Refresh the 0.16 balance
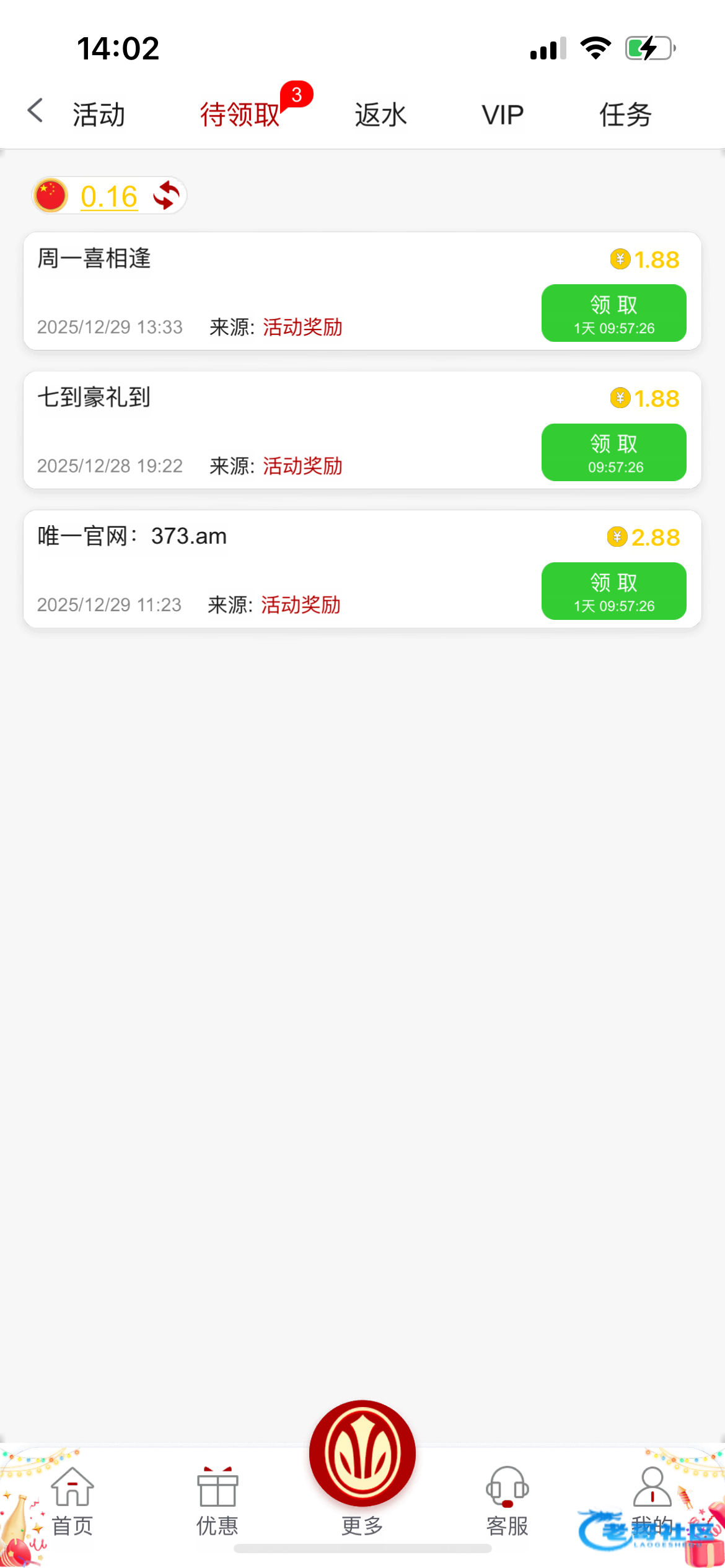Viewport: 725px width, 1568px height. (x=166, y=196)
